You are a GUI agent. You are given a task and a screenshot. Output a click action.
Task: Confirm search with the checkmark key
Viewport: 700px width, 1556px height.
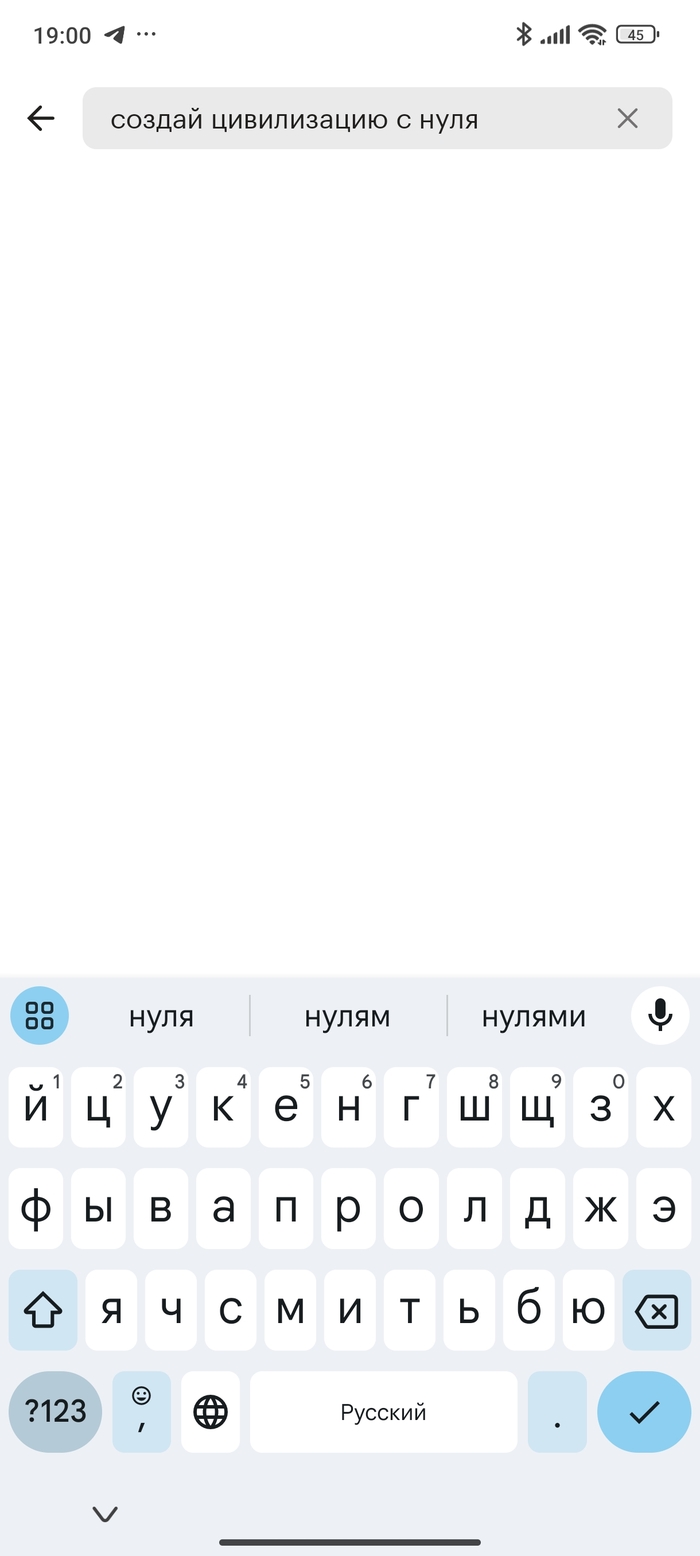(644, 1411)
